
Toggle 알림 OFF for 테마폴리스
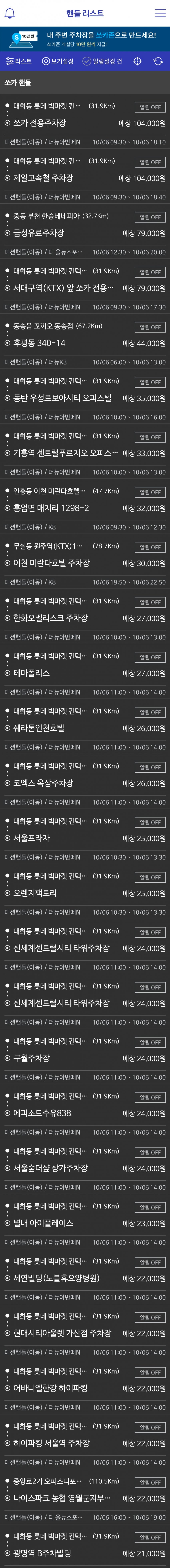point(150,657)
